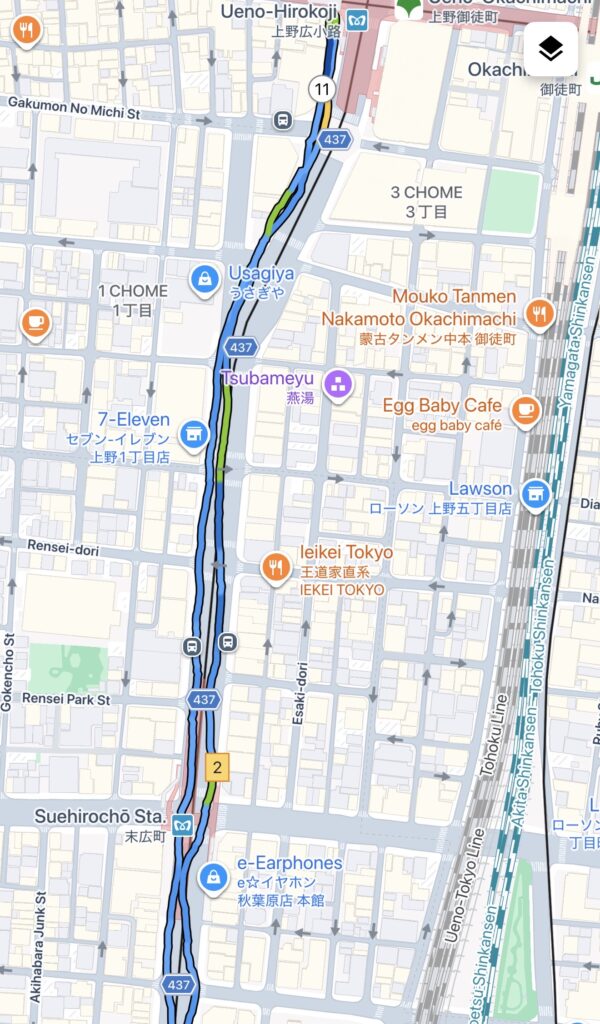Open the Tsubameyu place marker
600x1024 pixels.
coord(340,384)
